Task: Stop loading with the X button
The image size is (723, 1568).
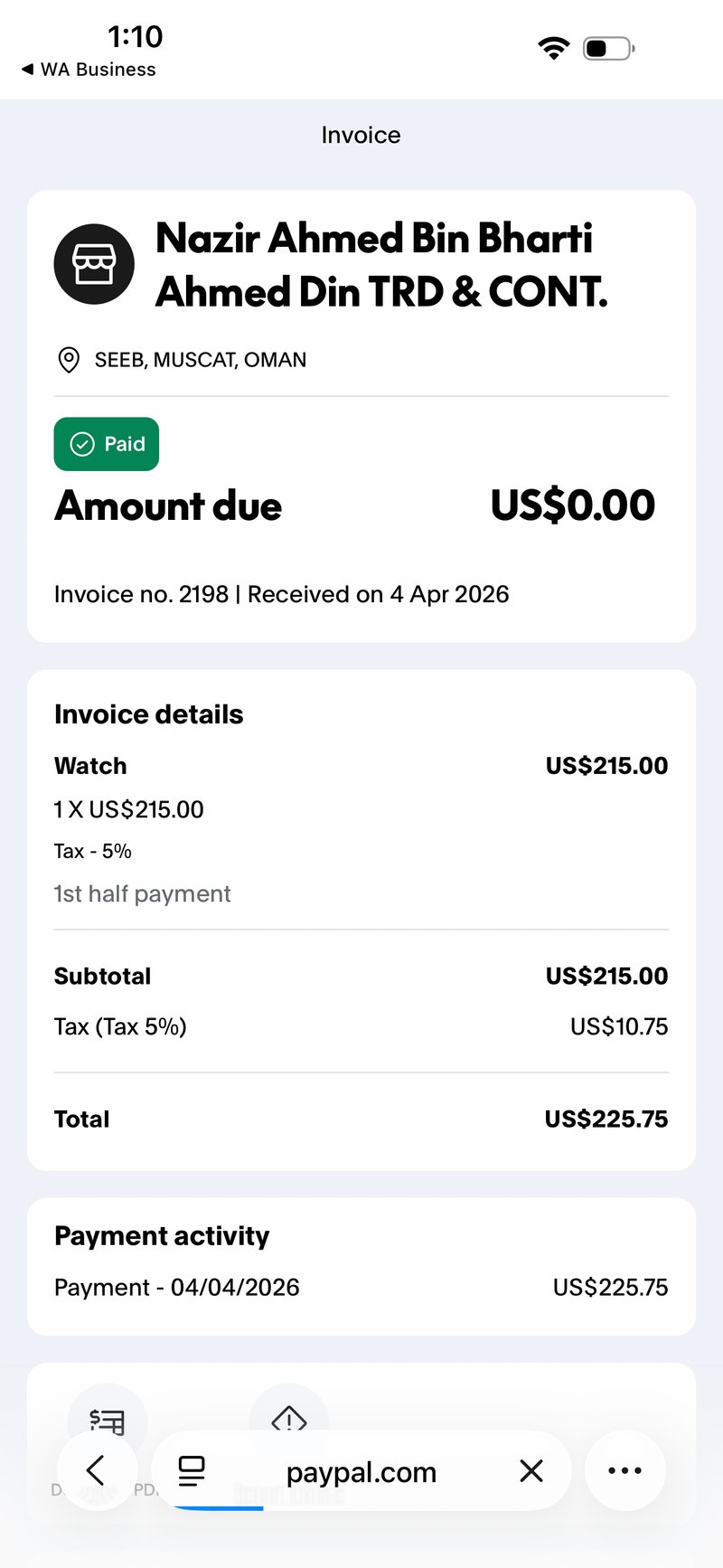Action: [531, 1470]
